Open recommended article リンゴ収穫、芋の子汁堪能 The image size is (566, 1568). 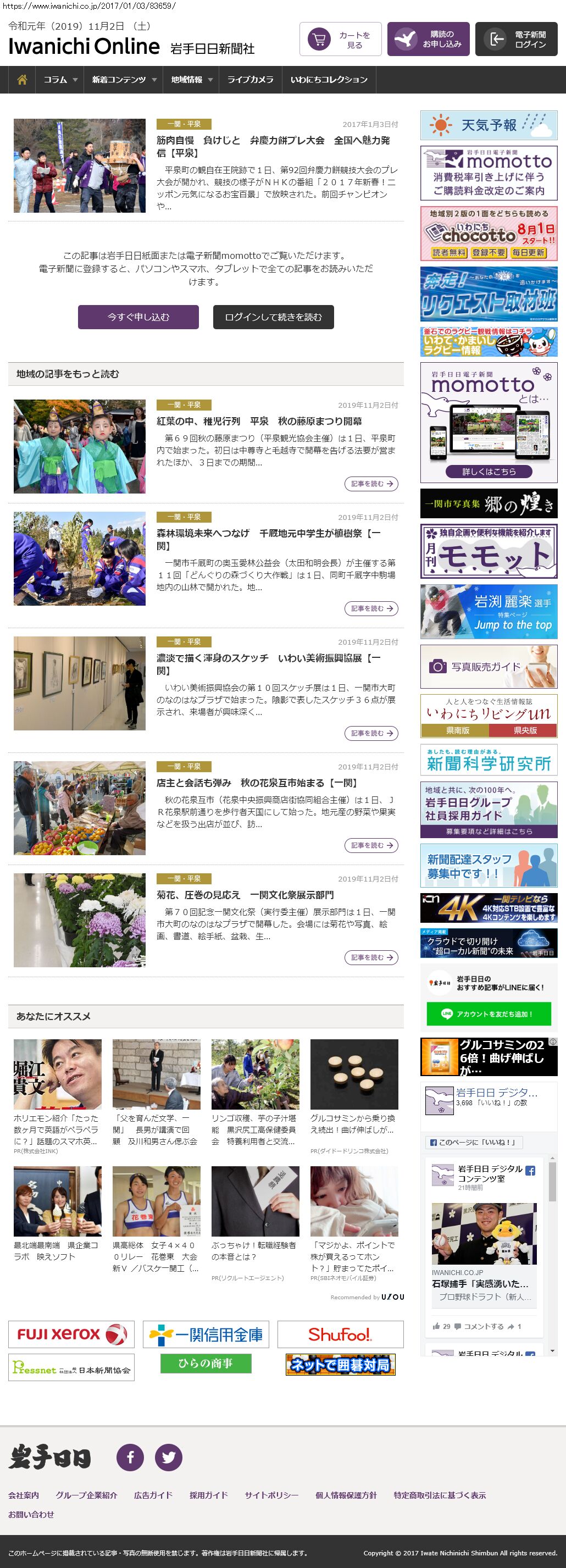[254, 1130]
